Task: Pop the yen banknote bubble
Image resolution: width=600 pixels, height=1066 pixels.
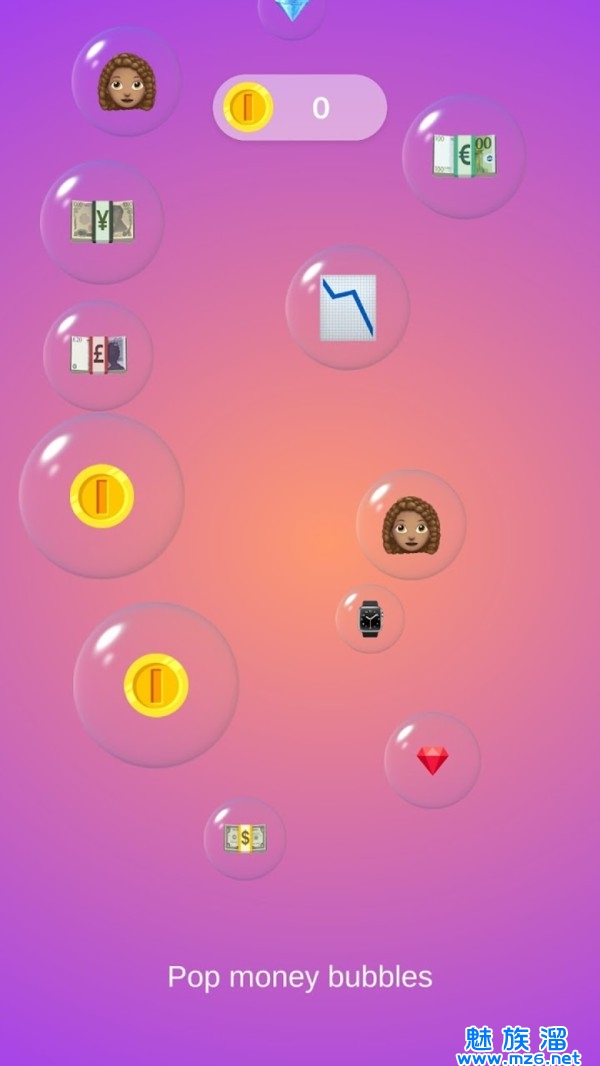Action: point(102,222)
